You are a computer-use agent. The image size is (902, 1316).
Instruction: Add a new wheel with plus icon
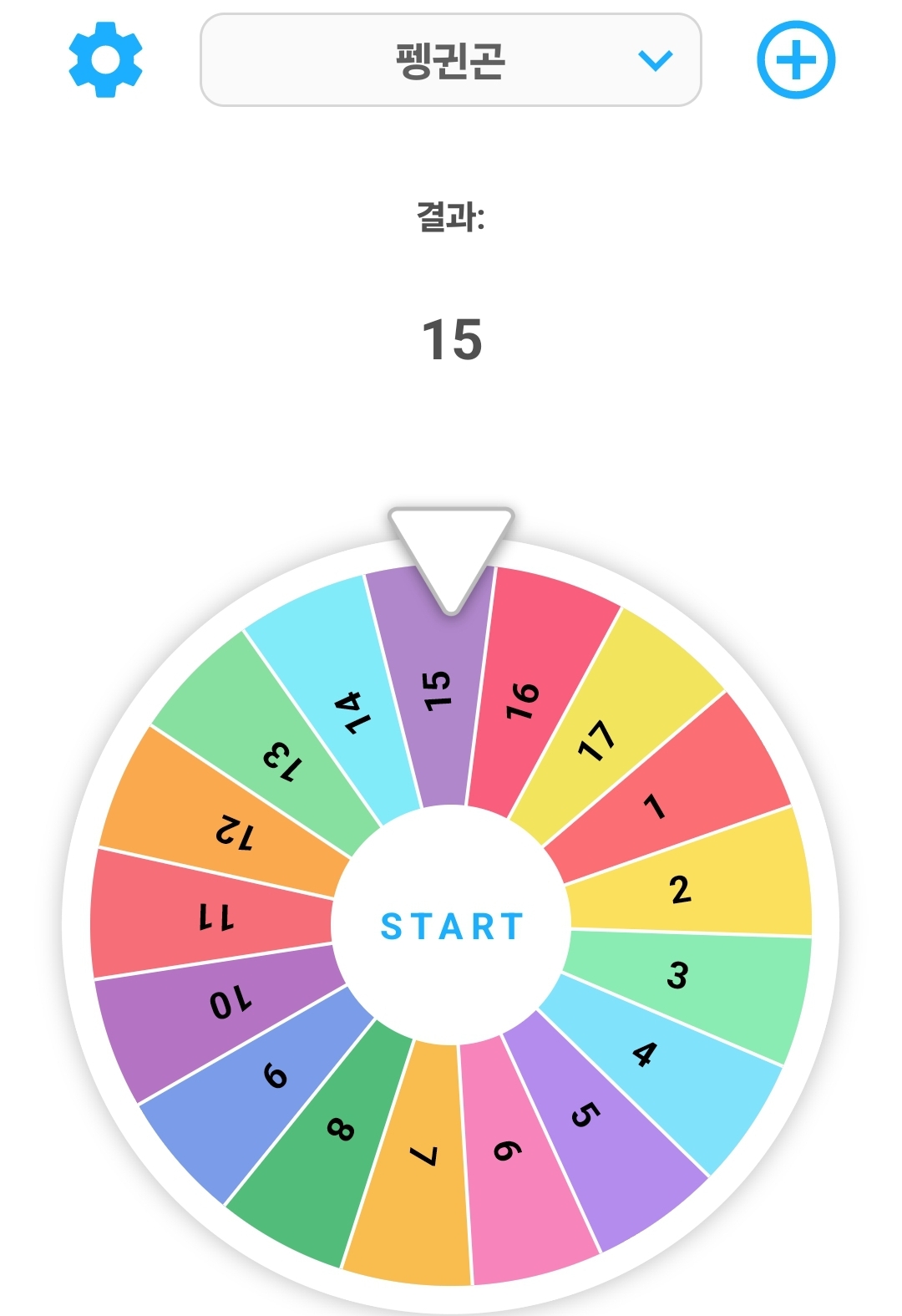pos(795,60)
